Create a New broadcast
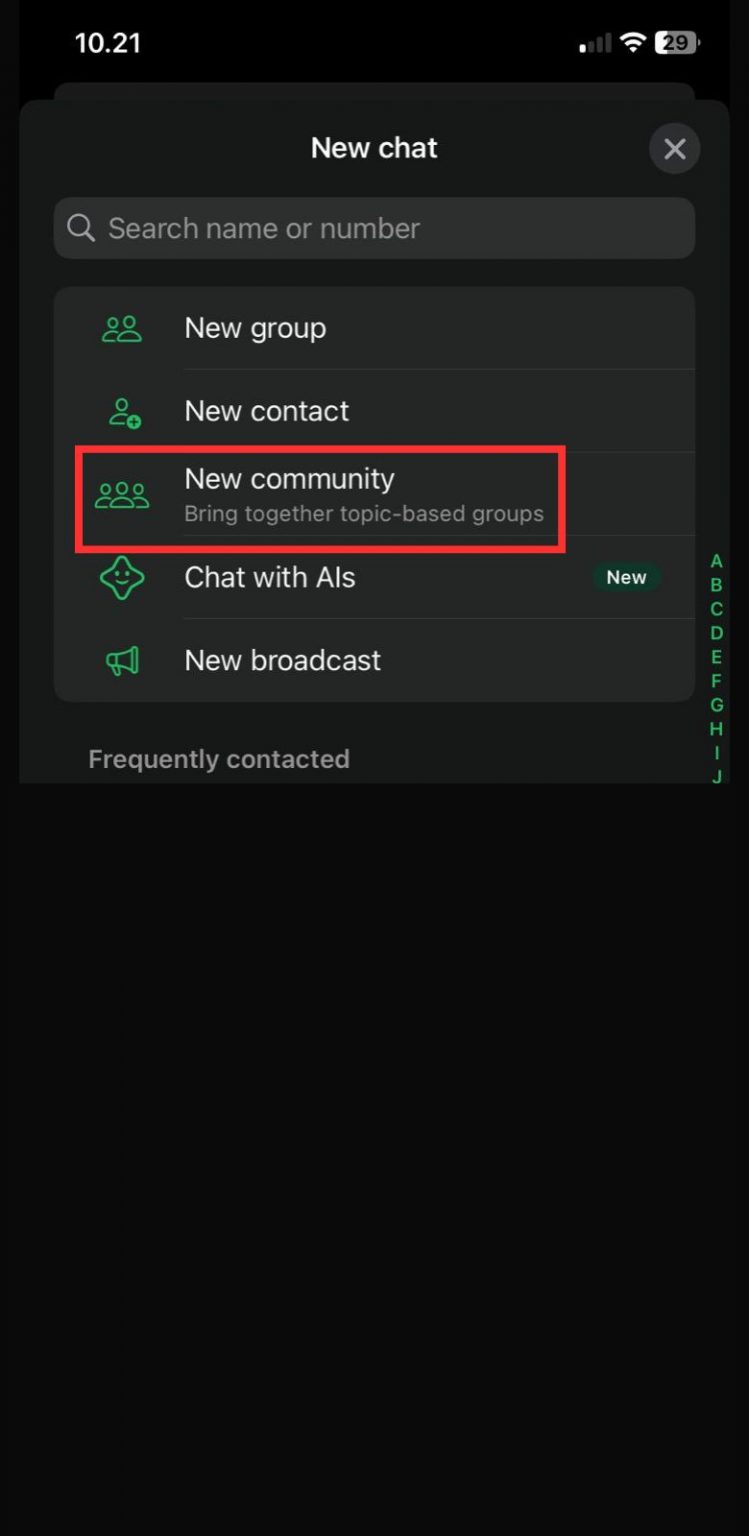 point(374,660)
